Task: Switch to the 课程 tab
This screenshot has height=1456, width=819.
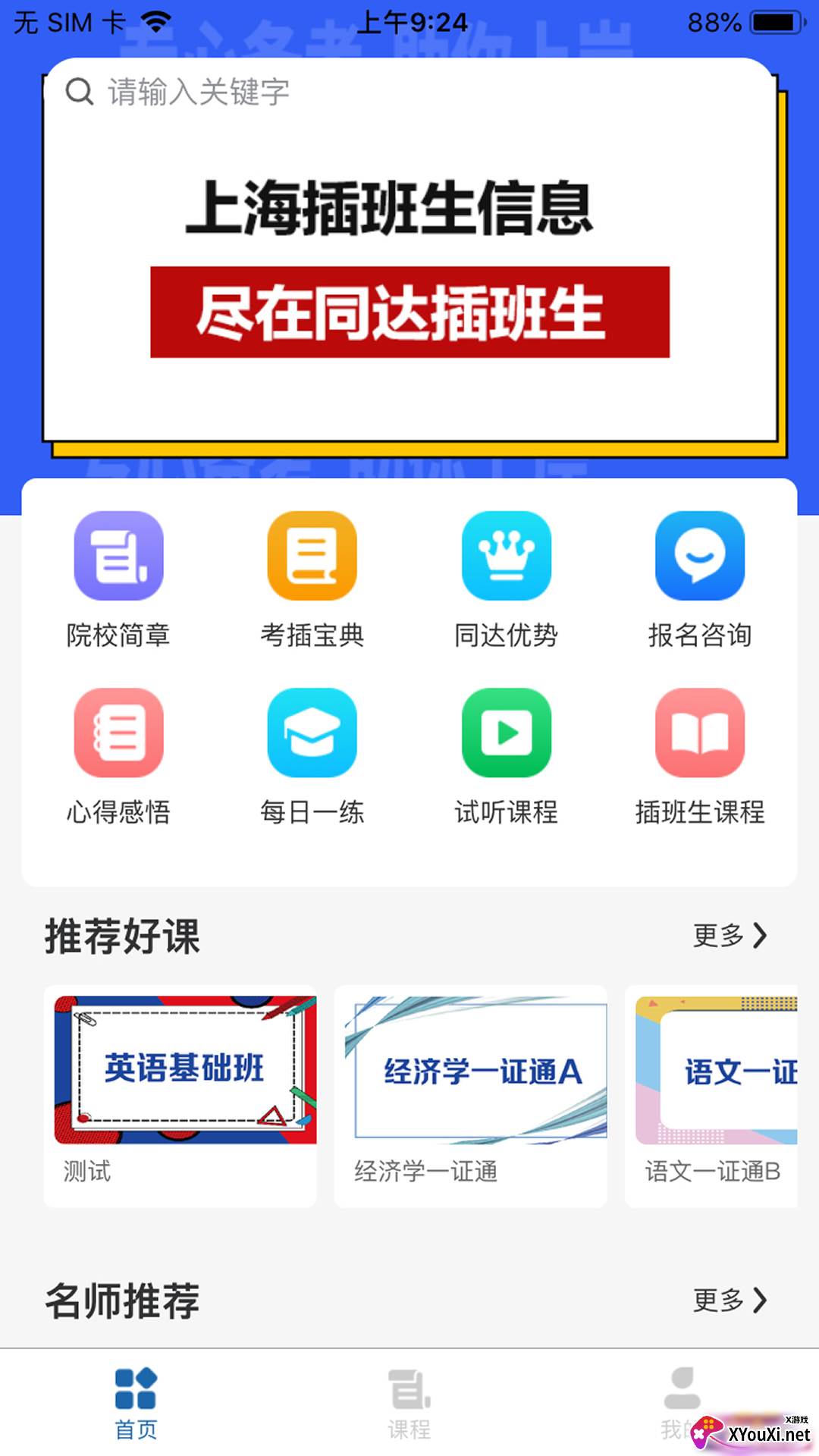Action: click(x=409, y=1403)
